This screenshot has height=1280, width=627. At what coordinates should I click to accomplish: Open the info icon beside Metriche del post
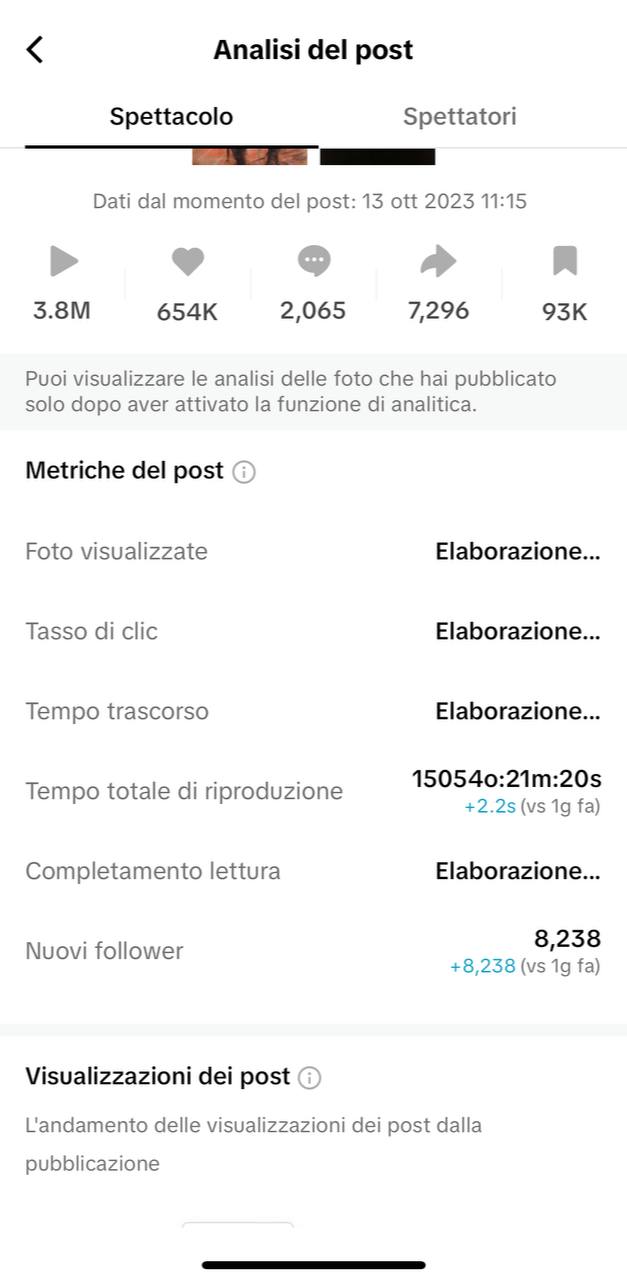pyautogui.click(x=244, y=472)
